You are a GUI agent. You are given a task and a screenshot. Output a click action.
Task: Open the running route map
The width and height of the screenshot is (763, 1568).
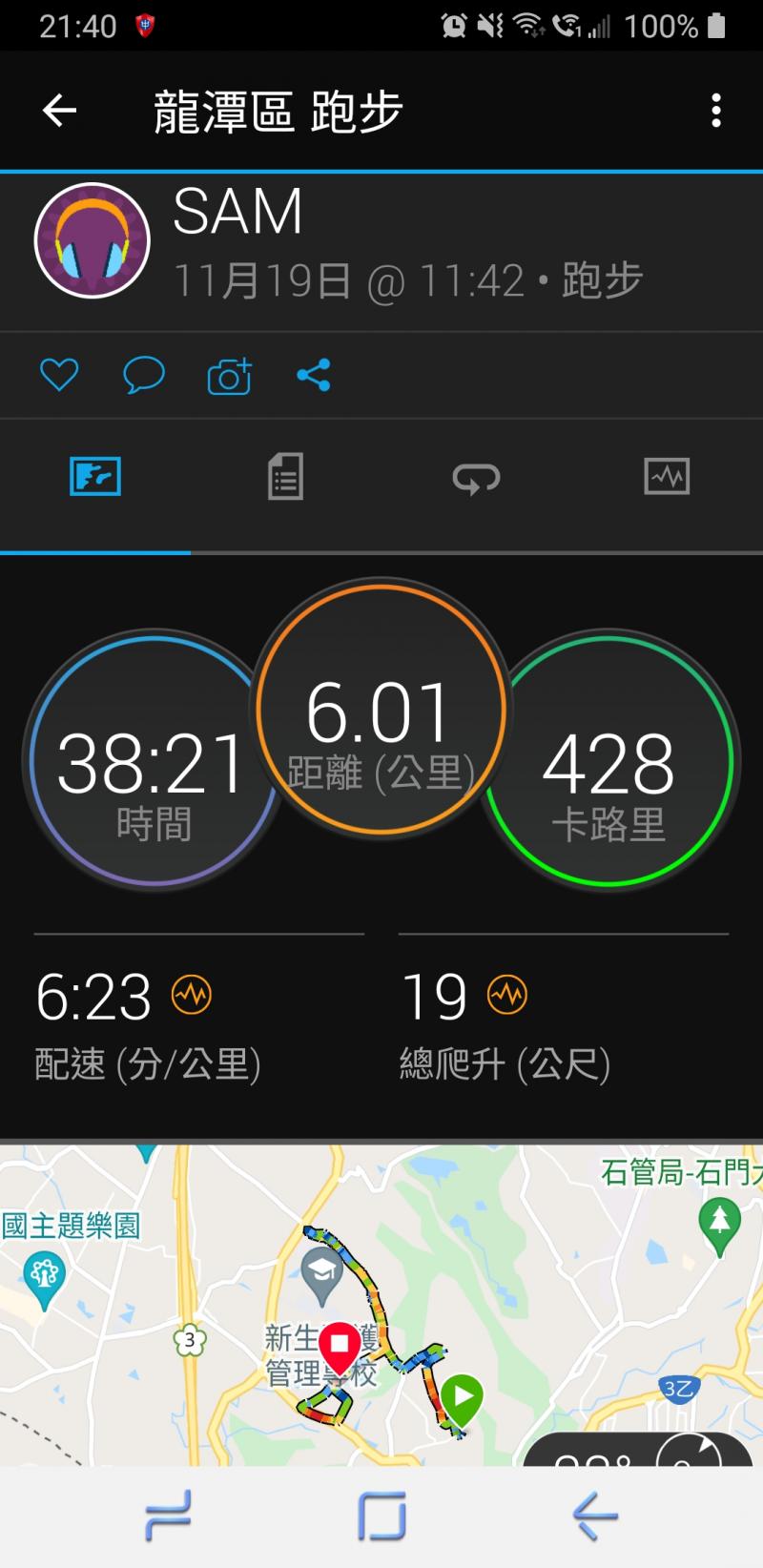pos(381,1305)
